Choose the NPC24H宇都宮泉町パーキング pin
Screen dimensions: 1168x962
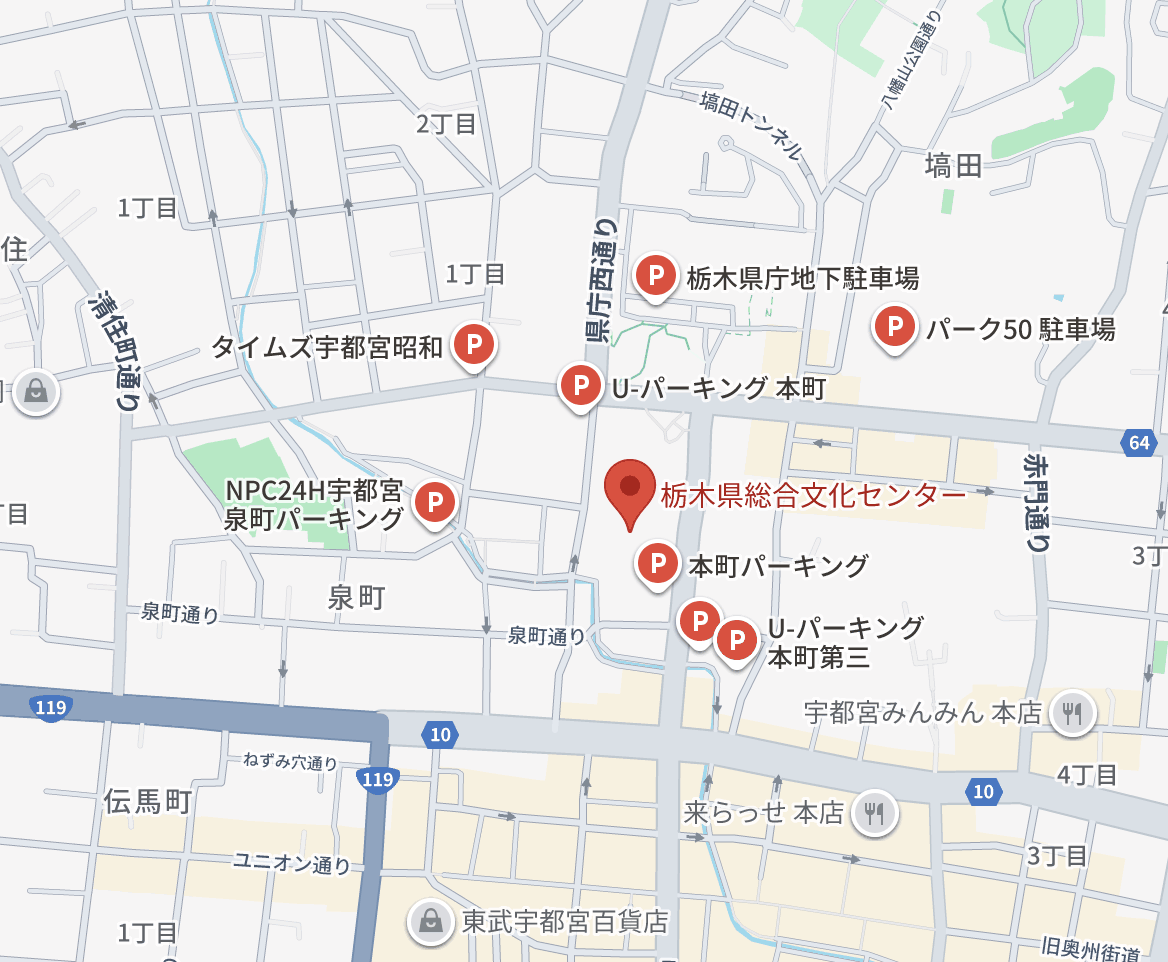pyautogui.click(x=435, y=502)
